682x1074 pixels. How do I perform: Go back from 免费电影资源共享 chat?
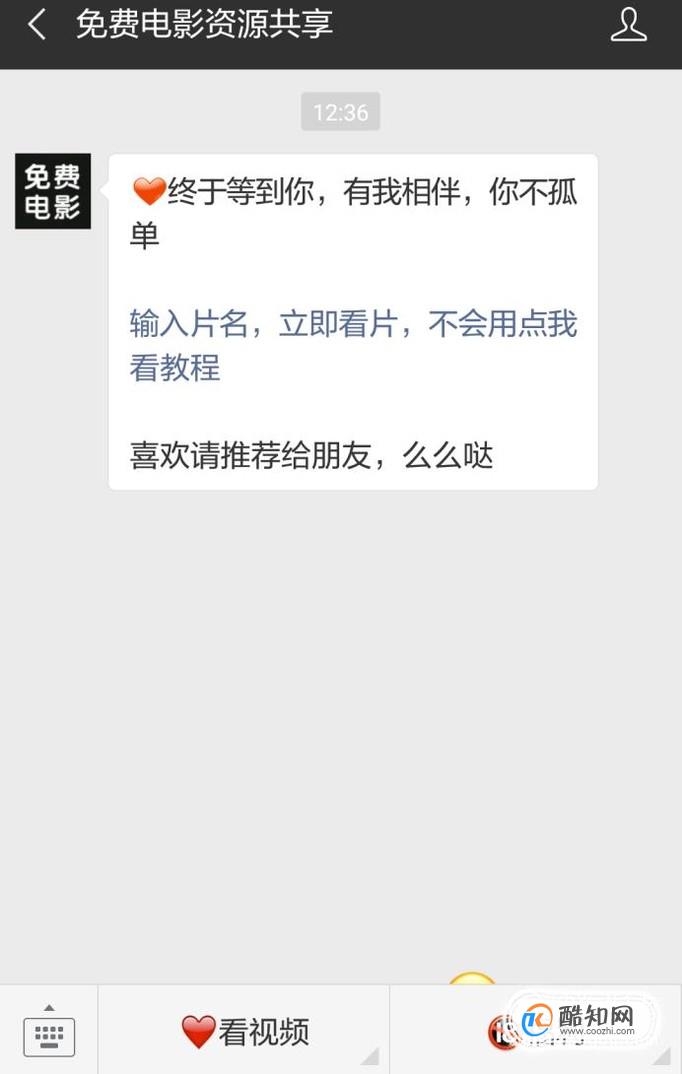37,25
